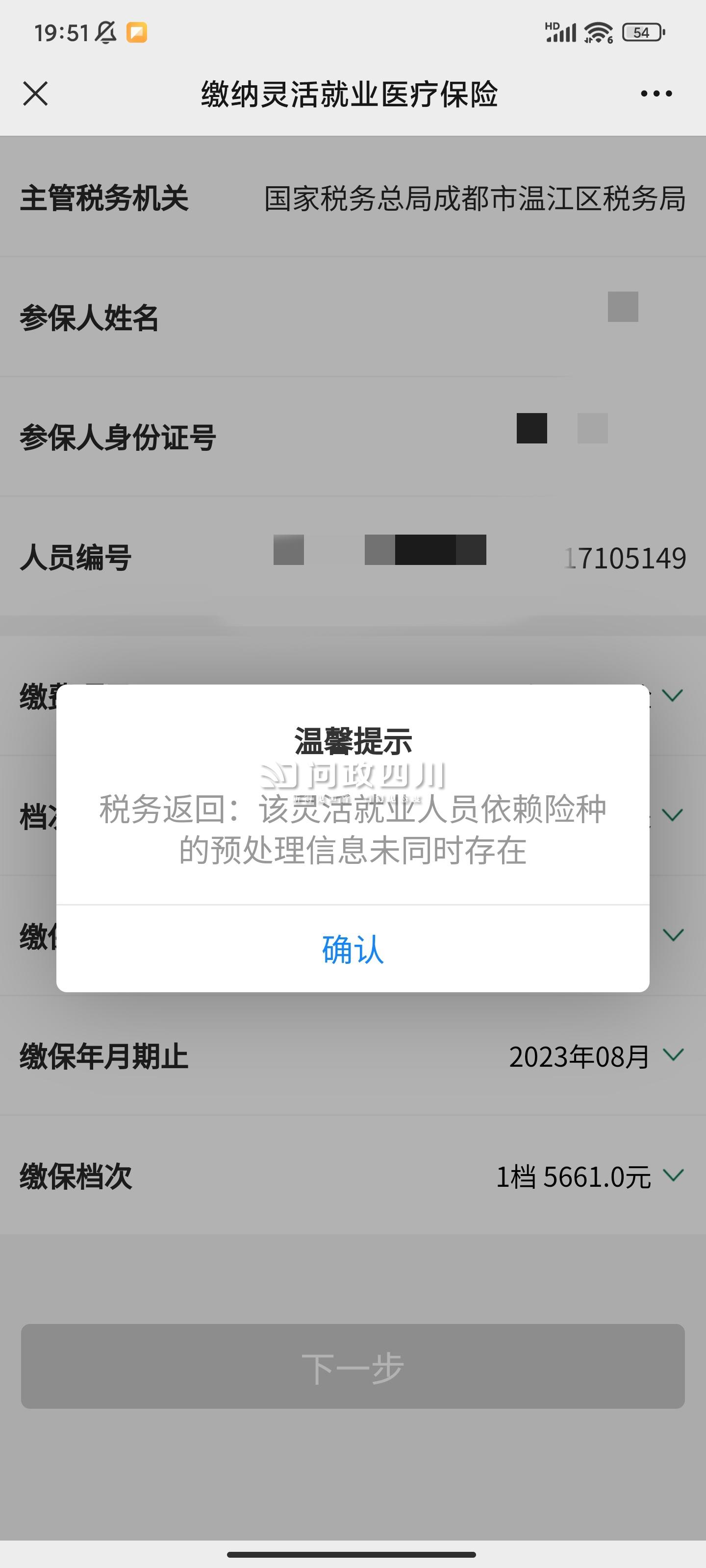Confirm the 温馨提示 dialog with 确认
Screen dimensions: 706x1568
[353, 949]
